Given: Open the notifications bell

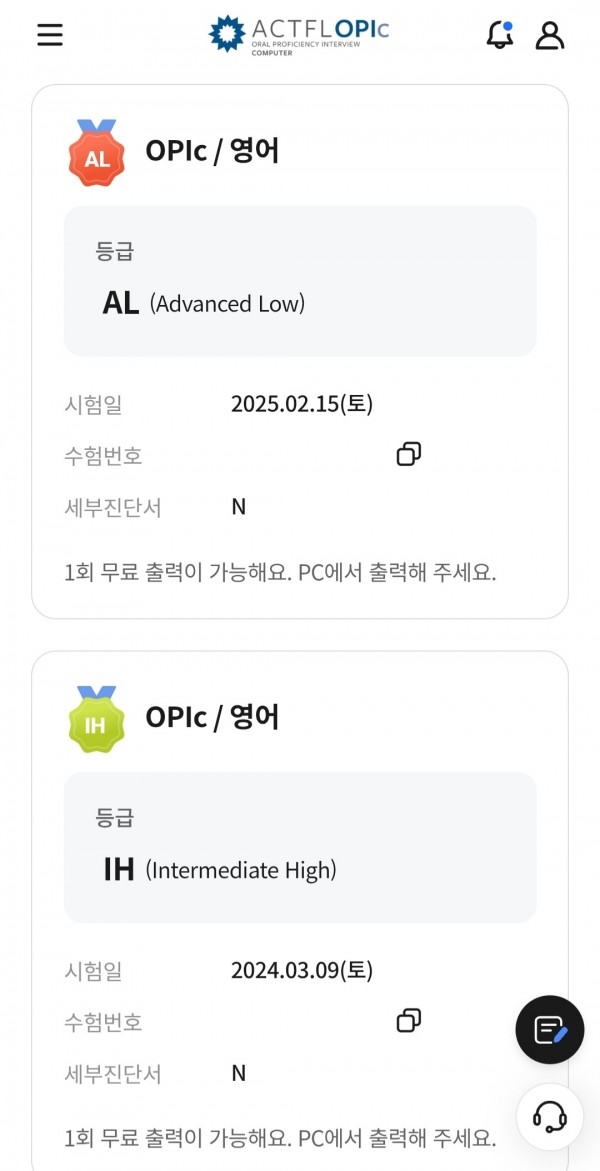Looking at the screenshot, I should [x=499, y=35].
